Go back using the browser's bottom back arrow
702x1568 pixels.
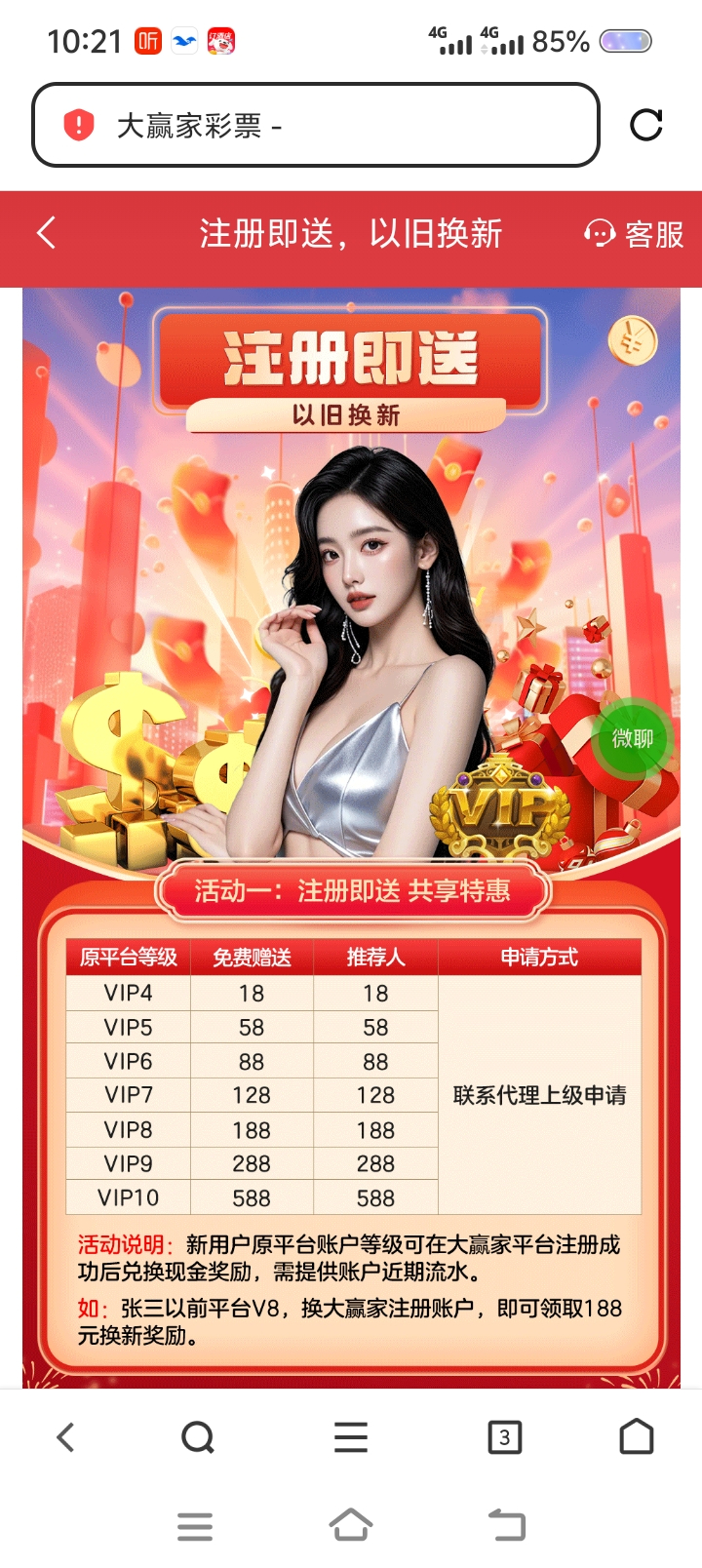point(65,1436)
